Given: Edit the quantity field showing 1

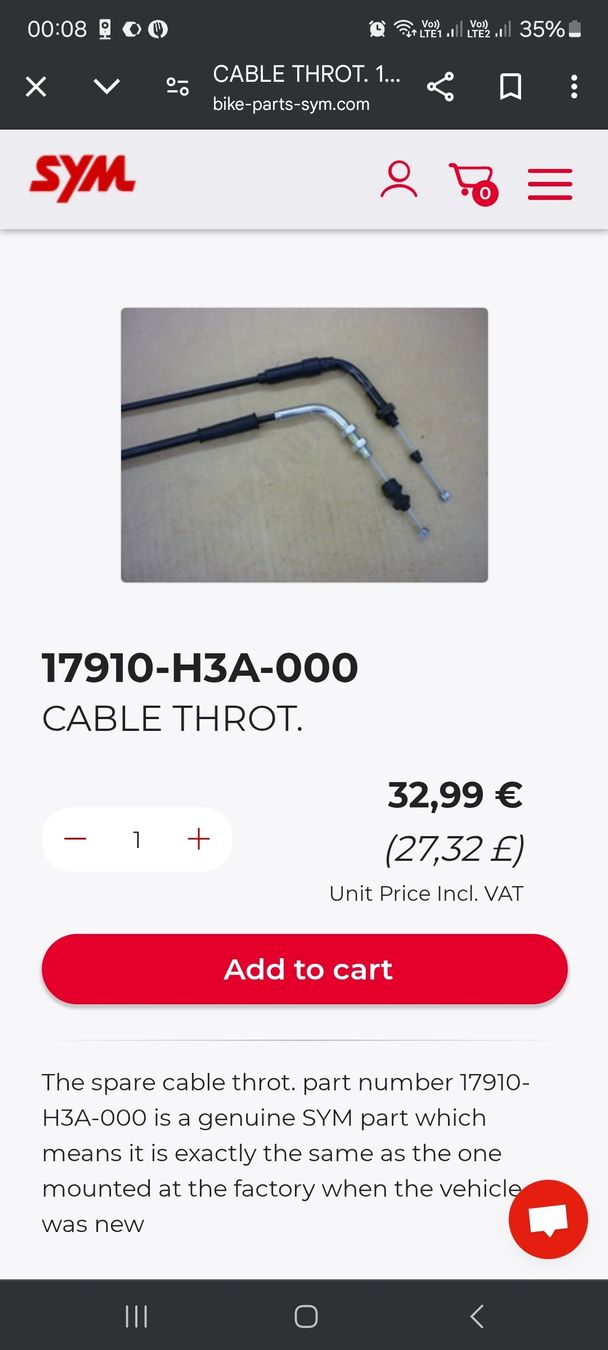Looking at the screenshot, I should [137, 839].
